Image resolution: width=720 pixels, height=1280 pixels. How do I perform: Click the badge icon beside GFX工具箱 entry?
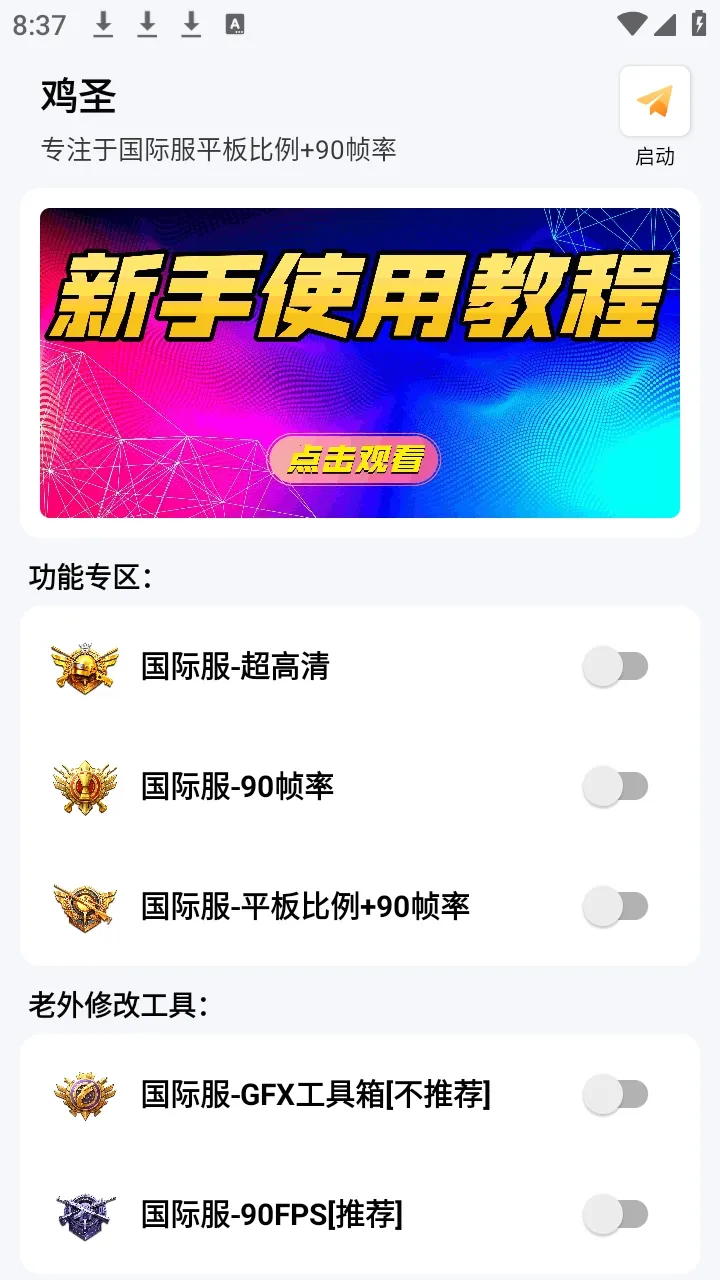[x=85, y=1094]
